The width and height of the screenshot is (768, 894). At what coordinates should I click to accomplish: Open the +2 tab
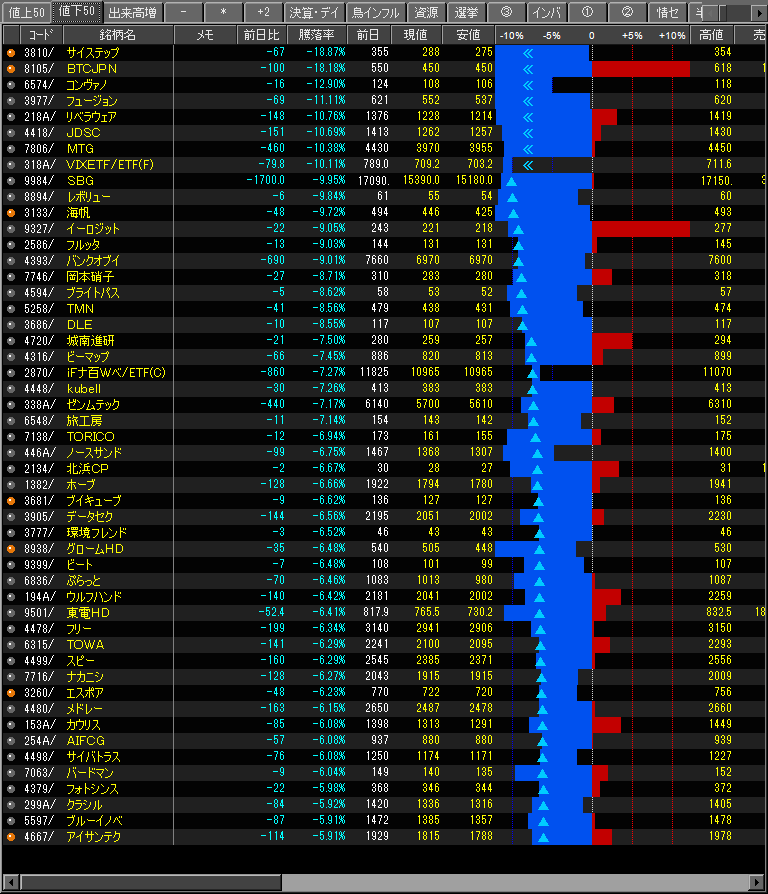[x=262, y=12]
